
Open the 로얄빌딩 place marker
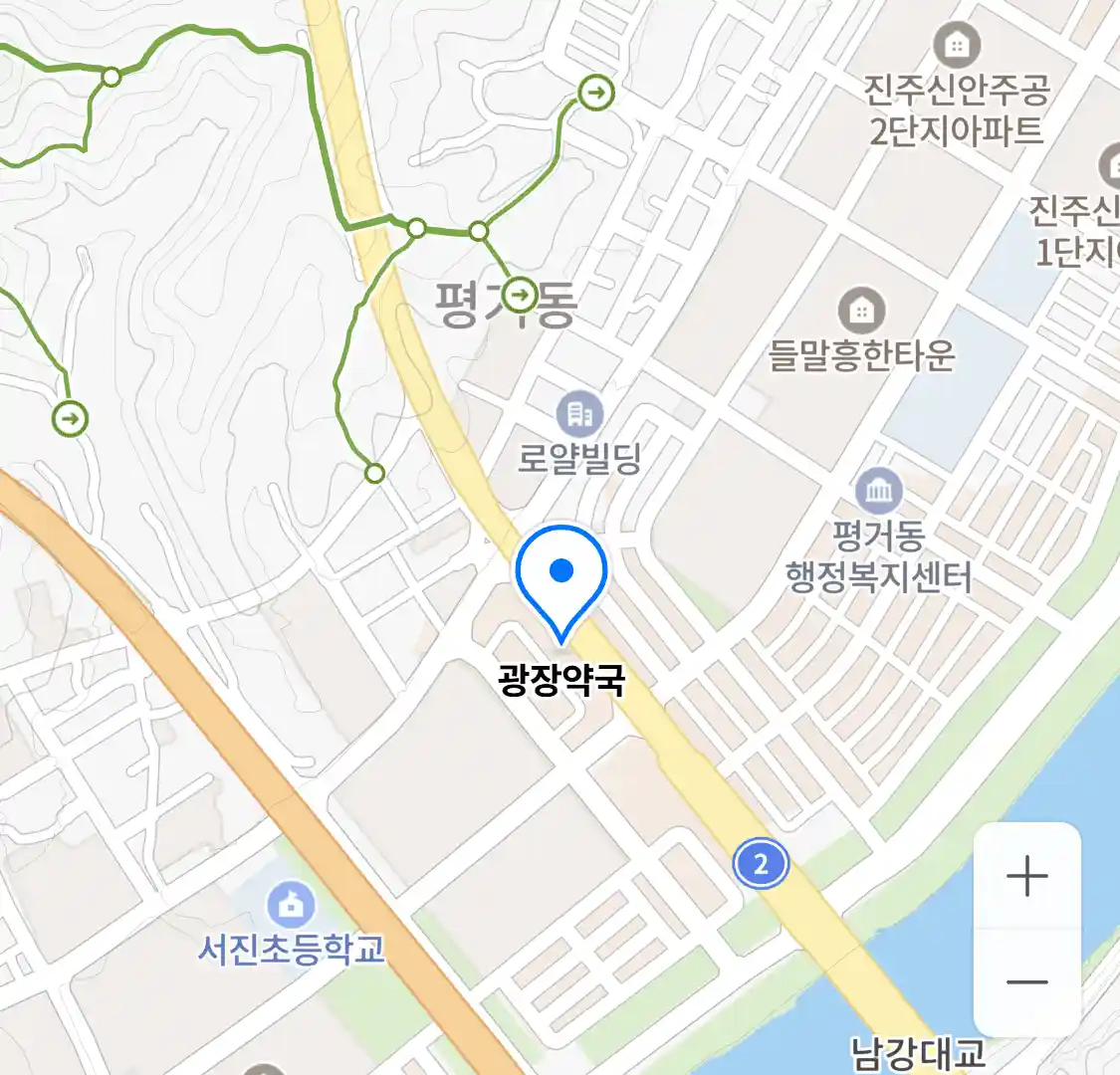coord(579,413)
